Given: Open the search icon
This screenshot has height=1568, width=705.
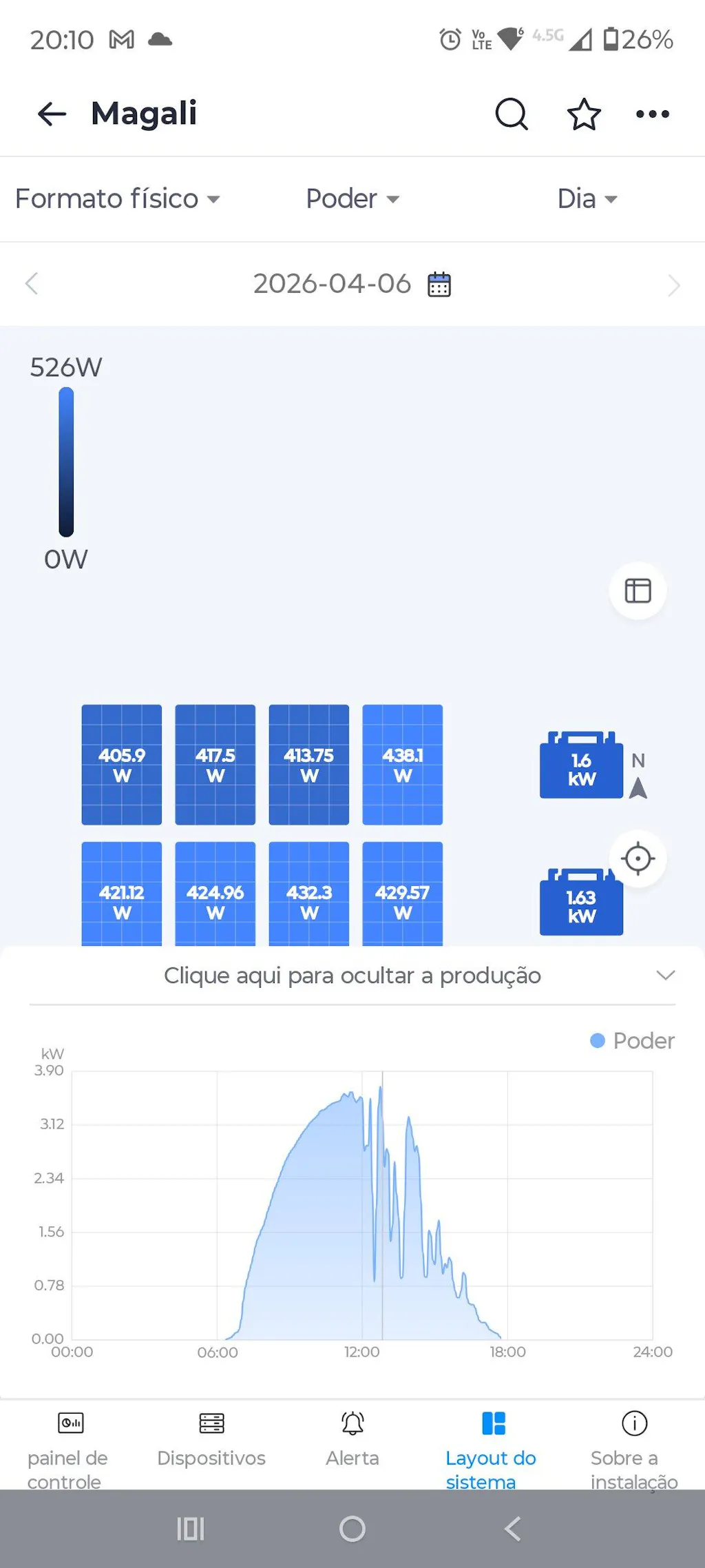Looking at the screenshot, I should point(512,114).
